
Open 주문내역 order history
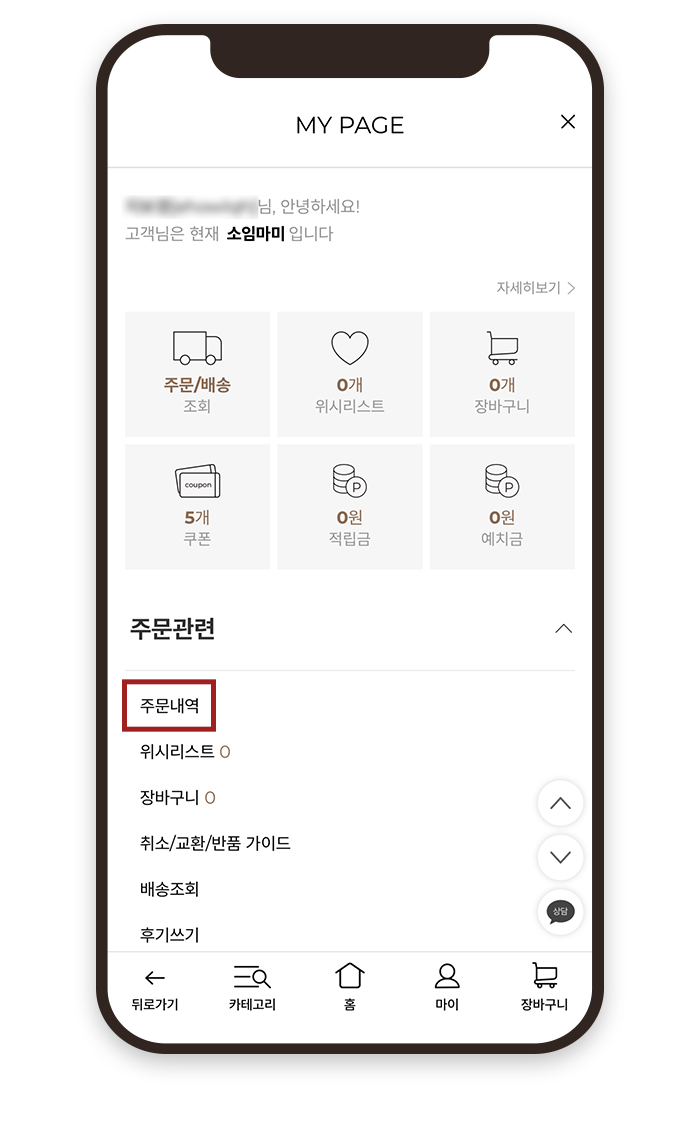(x=169, y=706)
